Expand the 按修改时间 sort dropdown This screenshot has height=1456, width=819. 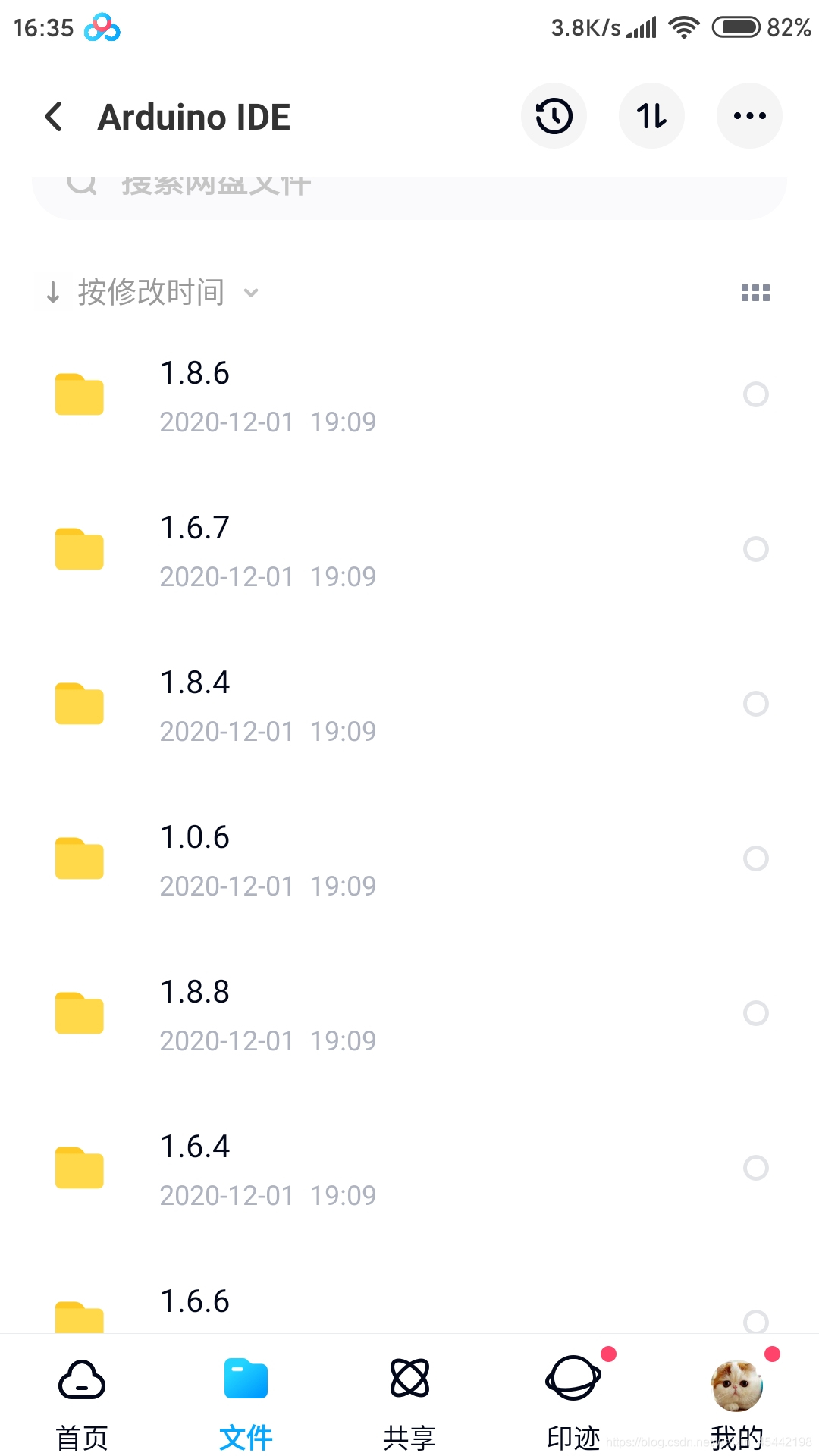click(x=152, y=293)
